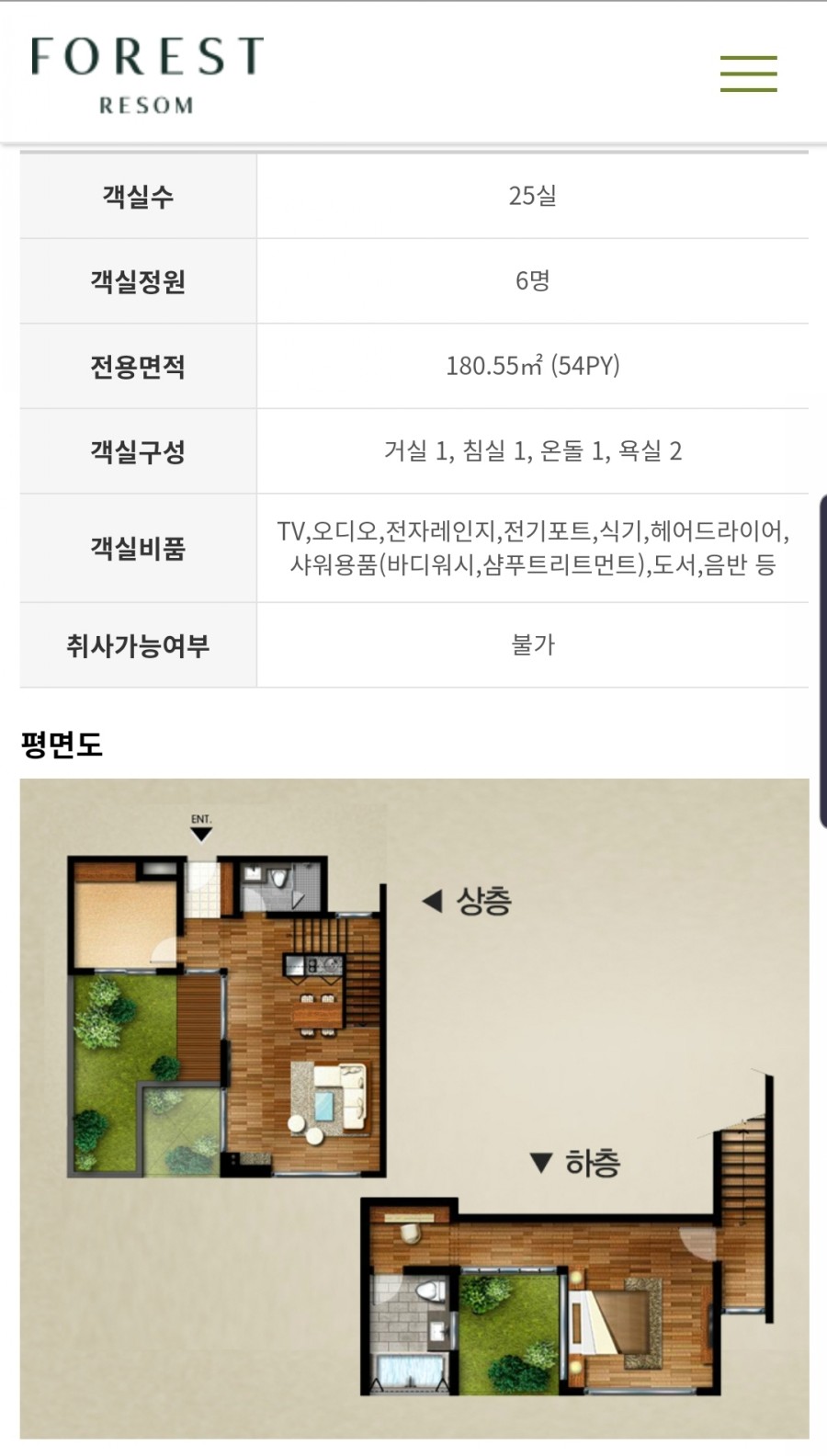Open the hamburger menu

[x=748, y=74]
